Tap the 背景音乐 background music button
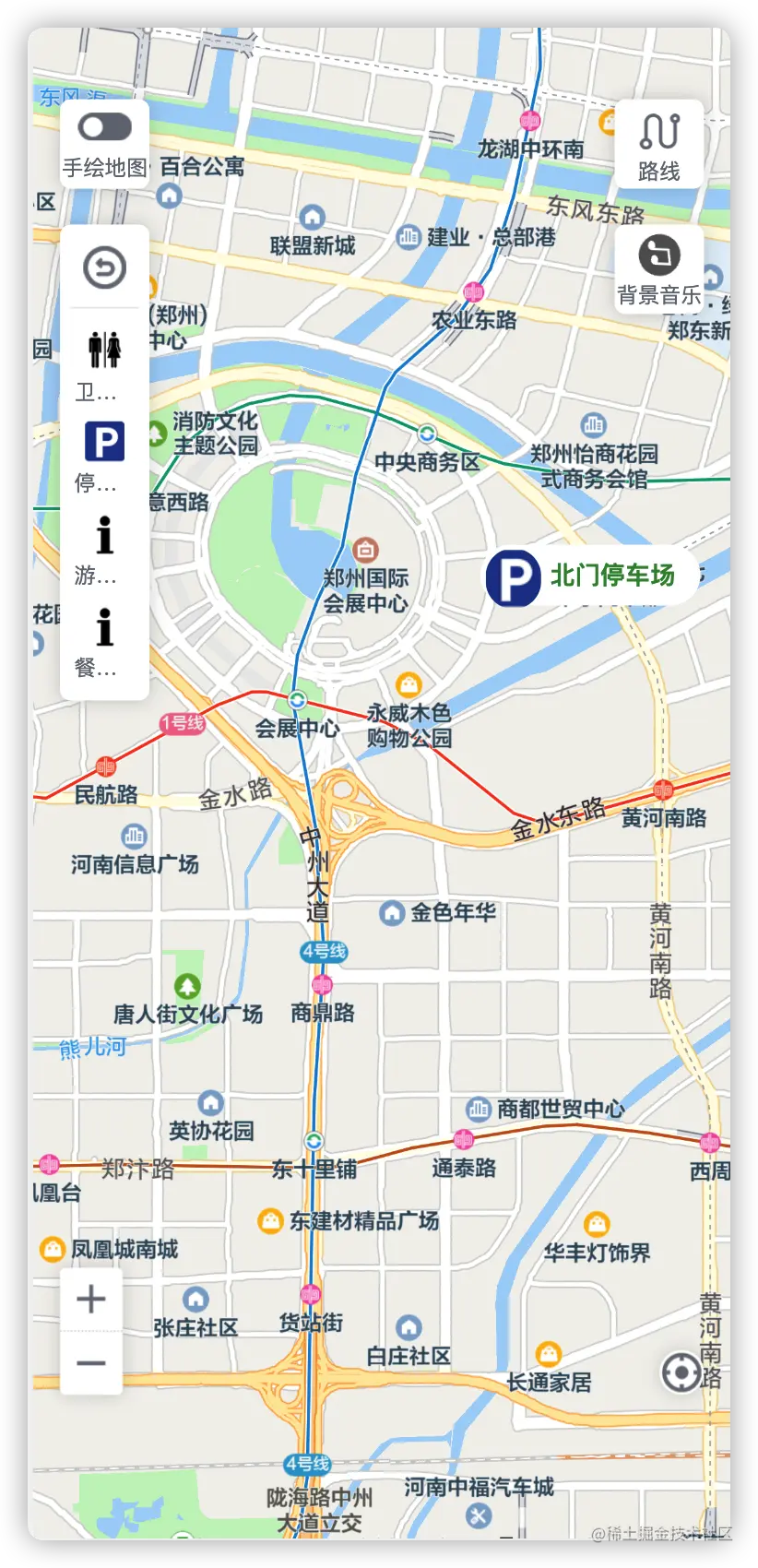The height and width of the screenshot is (1568, 758). [658, 268]
